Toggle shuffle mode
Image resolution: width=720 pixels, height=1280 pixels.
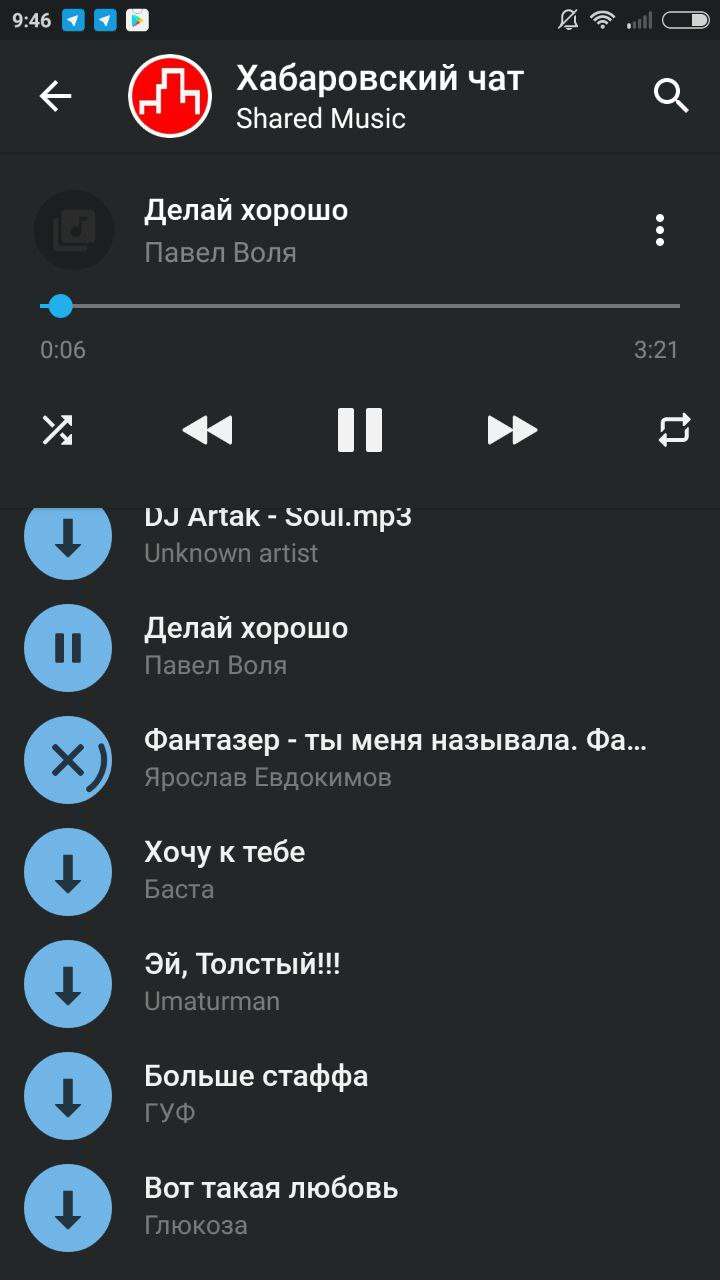click(x=57, y=430)
